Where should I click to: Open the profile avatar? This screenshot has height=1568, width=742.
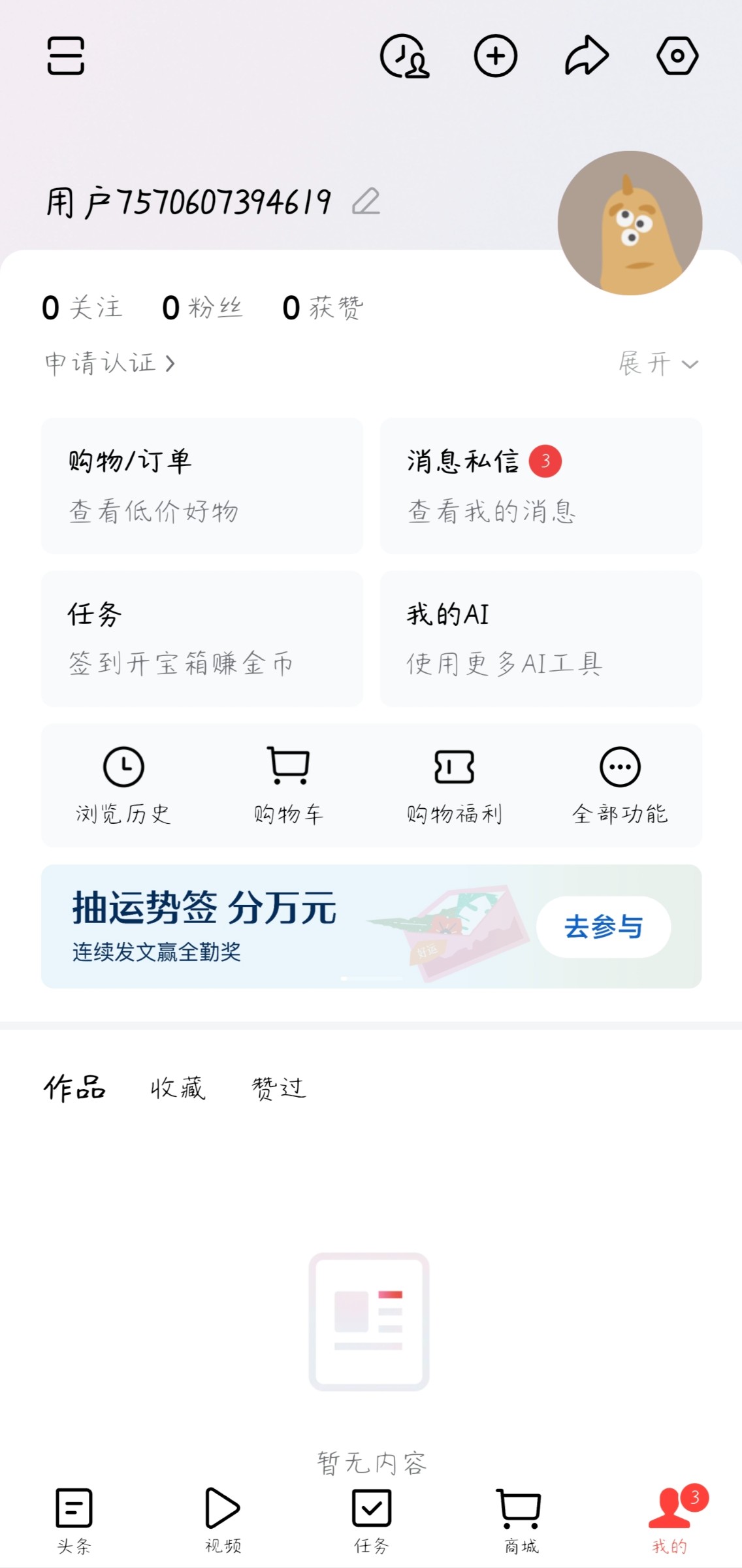pyautogui.click(x=630, y=223)
